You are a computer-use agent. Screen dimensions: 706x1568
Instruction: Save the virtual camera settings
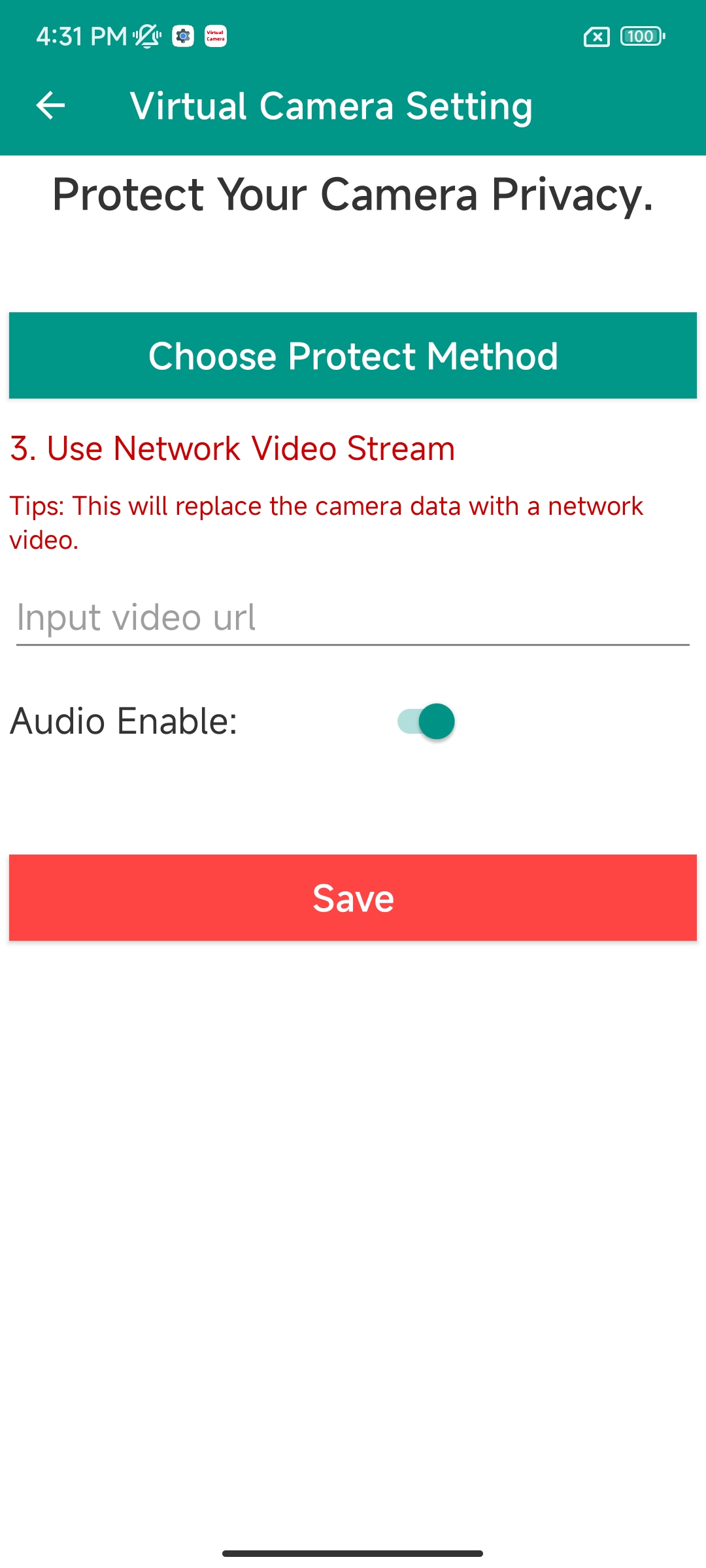point(353,898)
